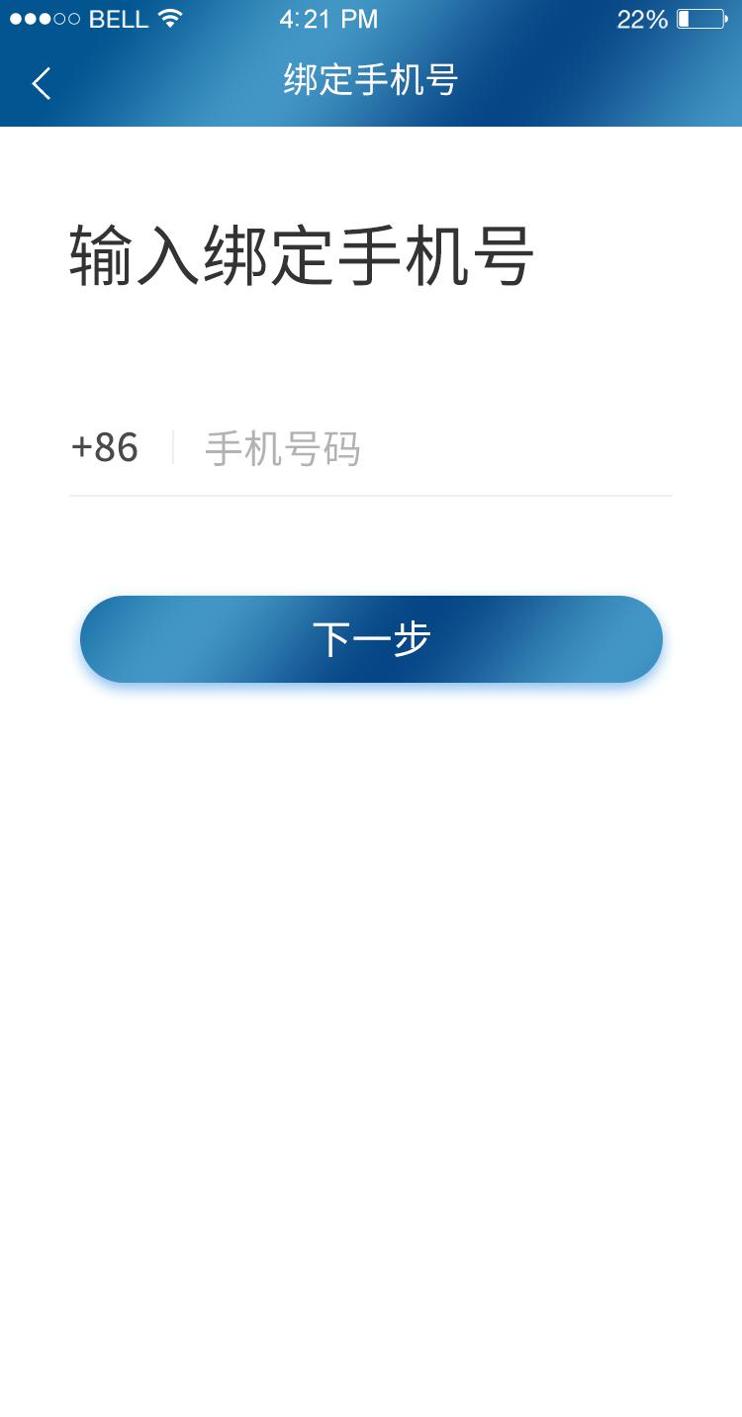Select the battery charge indicator graphic
Image resolution: width=742 pixels, height=1417 pixels.
704,17
